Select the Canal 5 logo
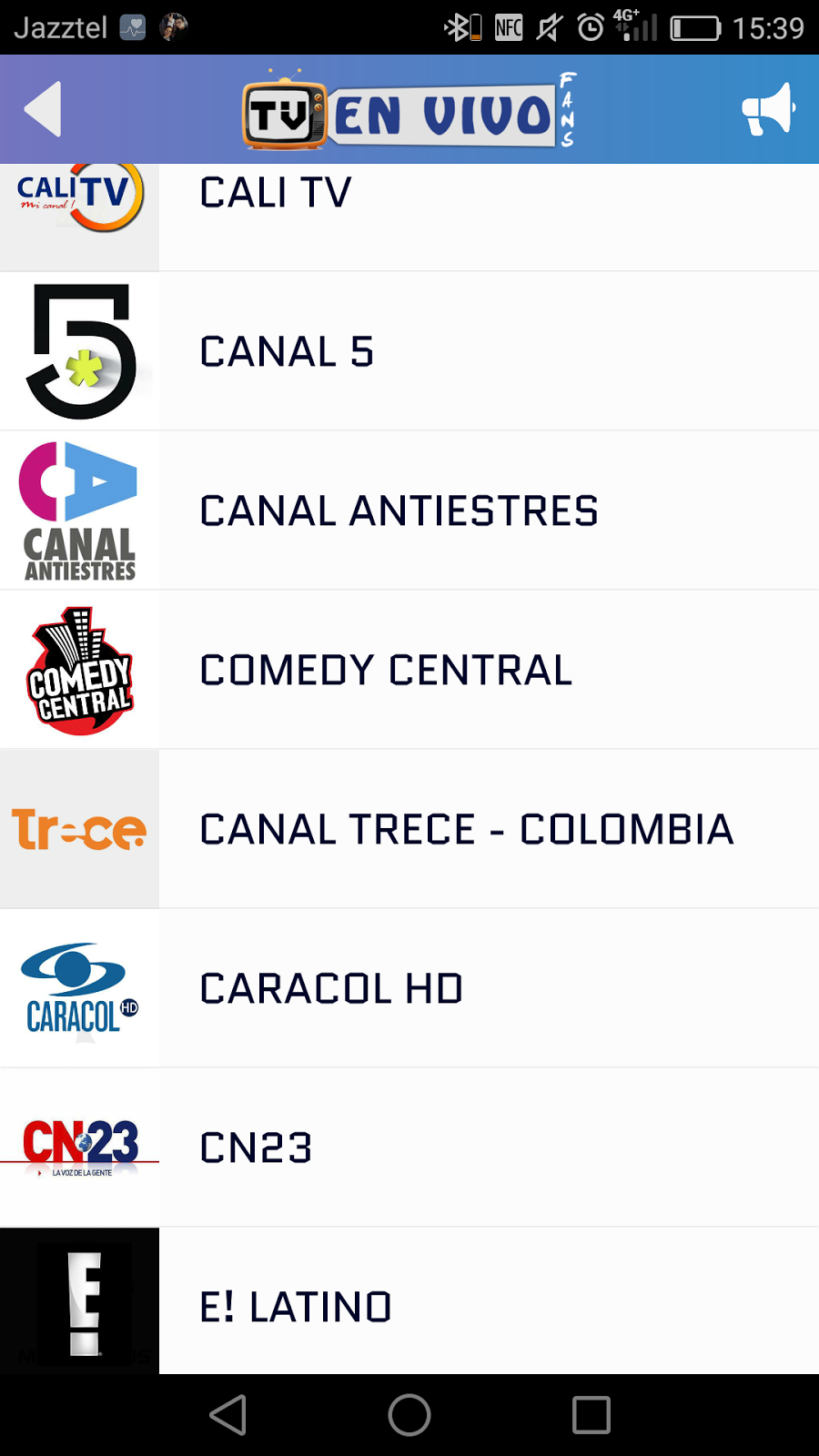Screen dimensions: 819x1456 pos(79,350)
